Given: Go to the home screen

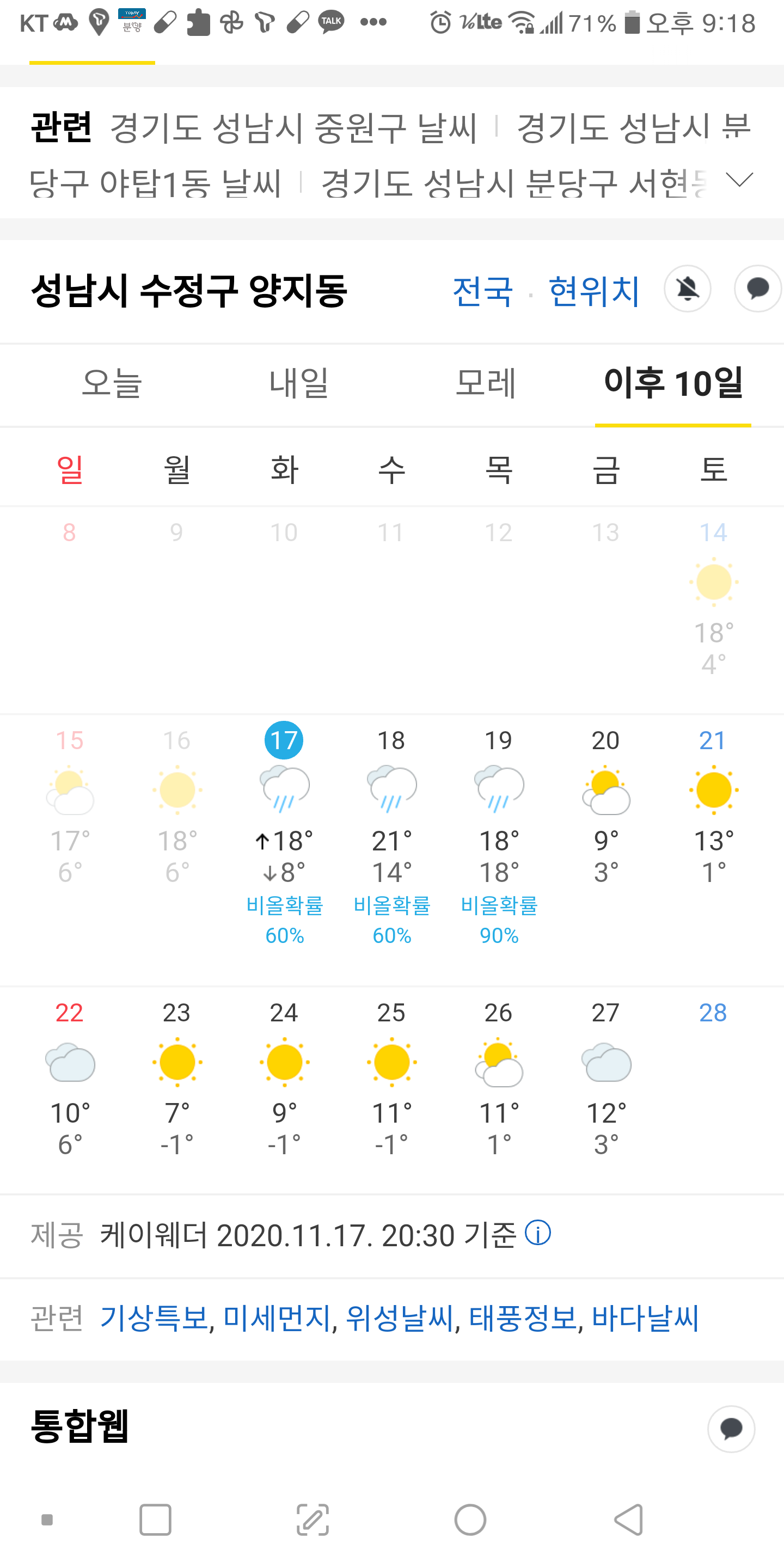Looking at the screenshot, I should [x=470, y=1520].
